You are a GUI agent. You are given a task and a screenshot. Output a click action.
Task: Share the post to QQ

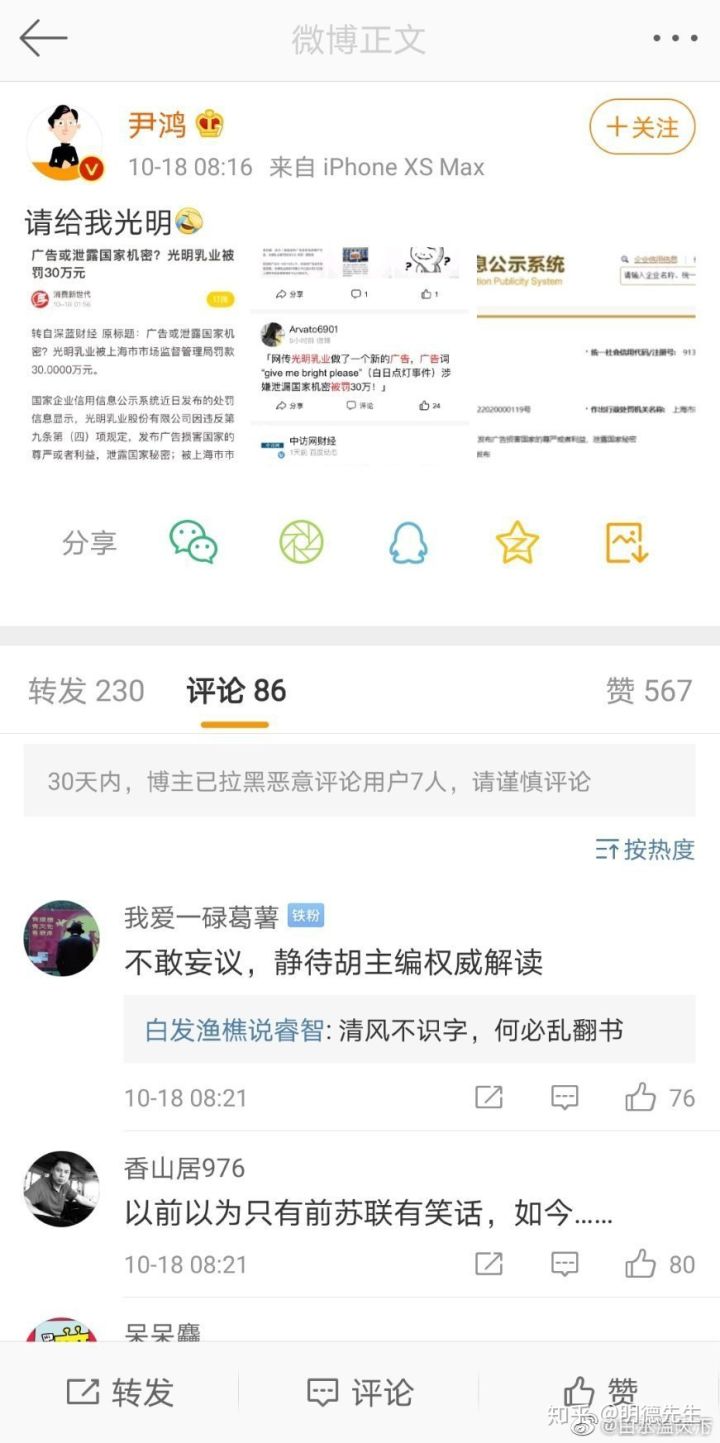point(408,542)
